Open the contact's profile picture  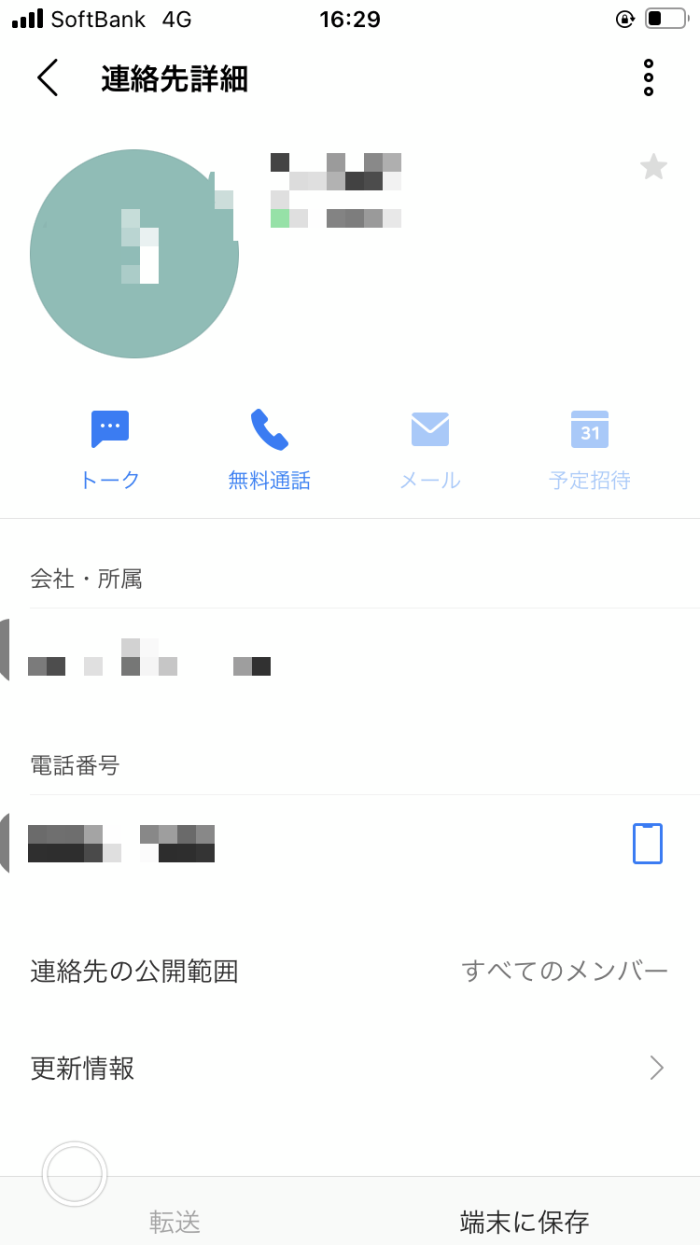pos(134,254)
